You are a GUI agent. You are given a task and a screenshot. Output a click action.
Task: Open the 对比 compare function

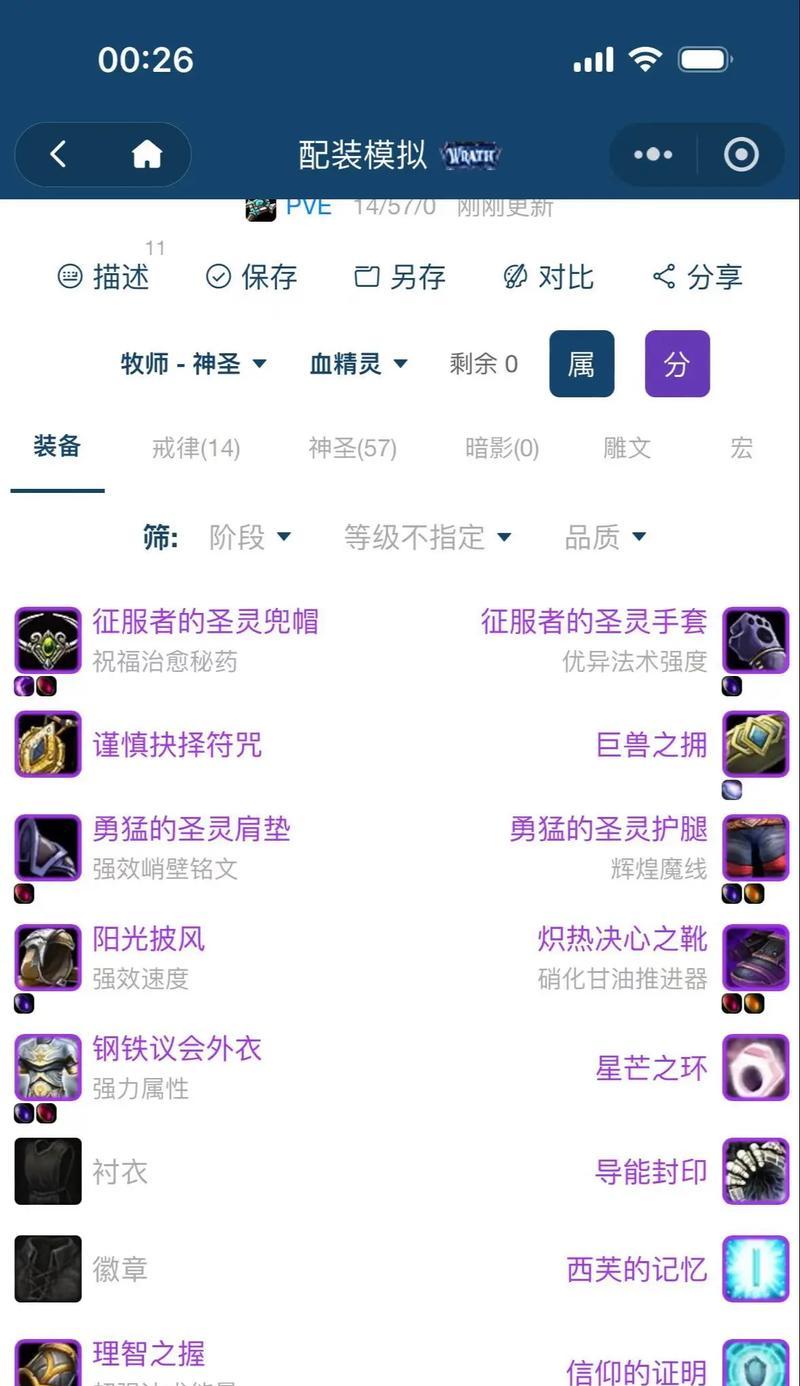pos(548,277)
